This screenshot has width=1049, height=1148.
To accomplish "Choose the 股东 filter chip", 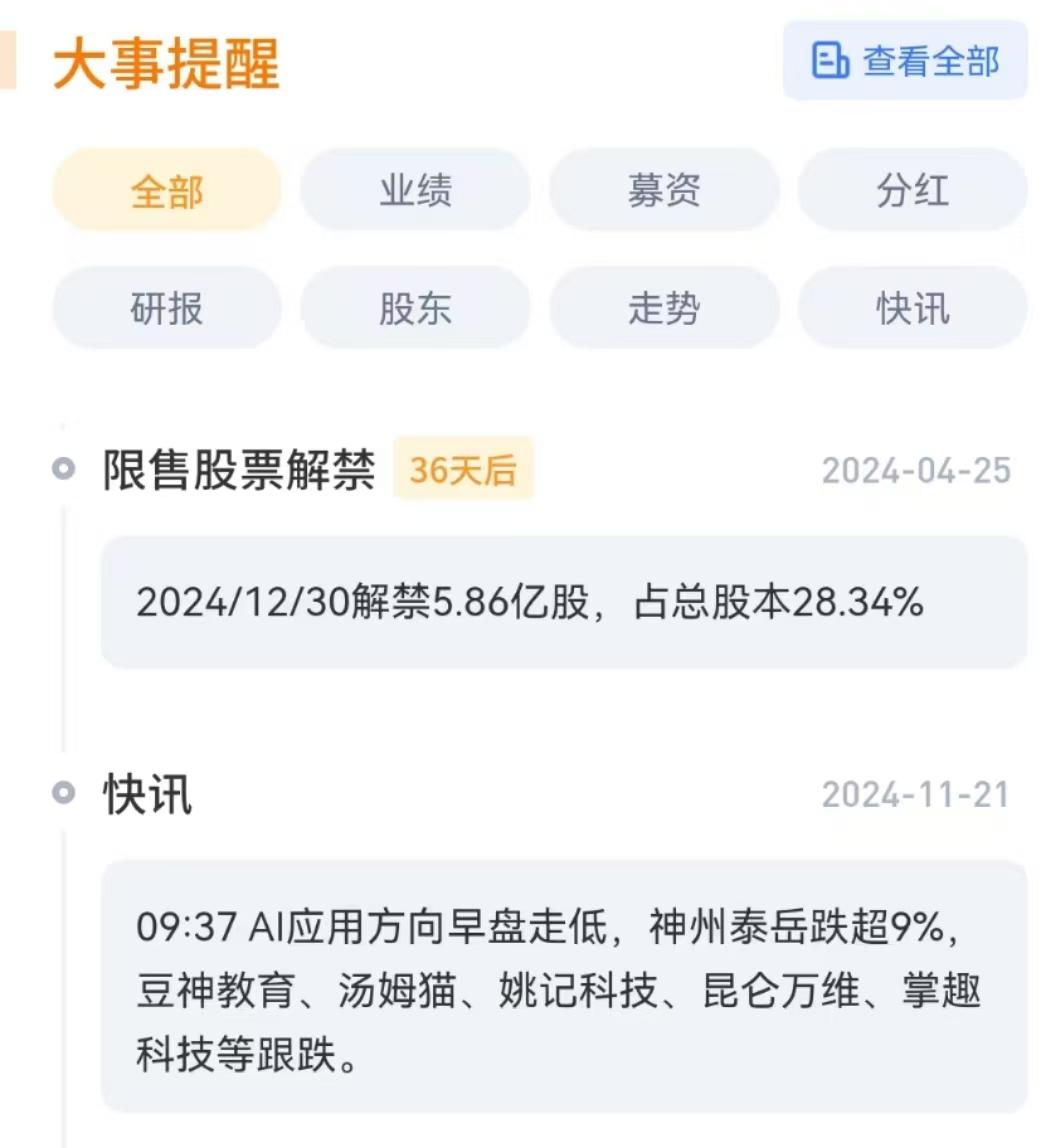I will (x=415, y=308).
